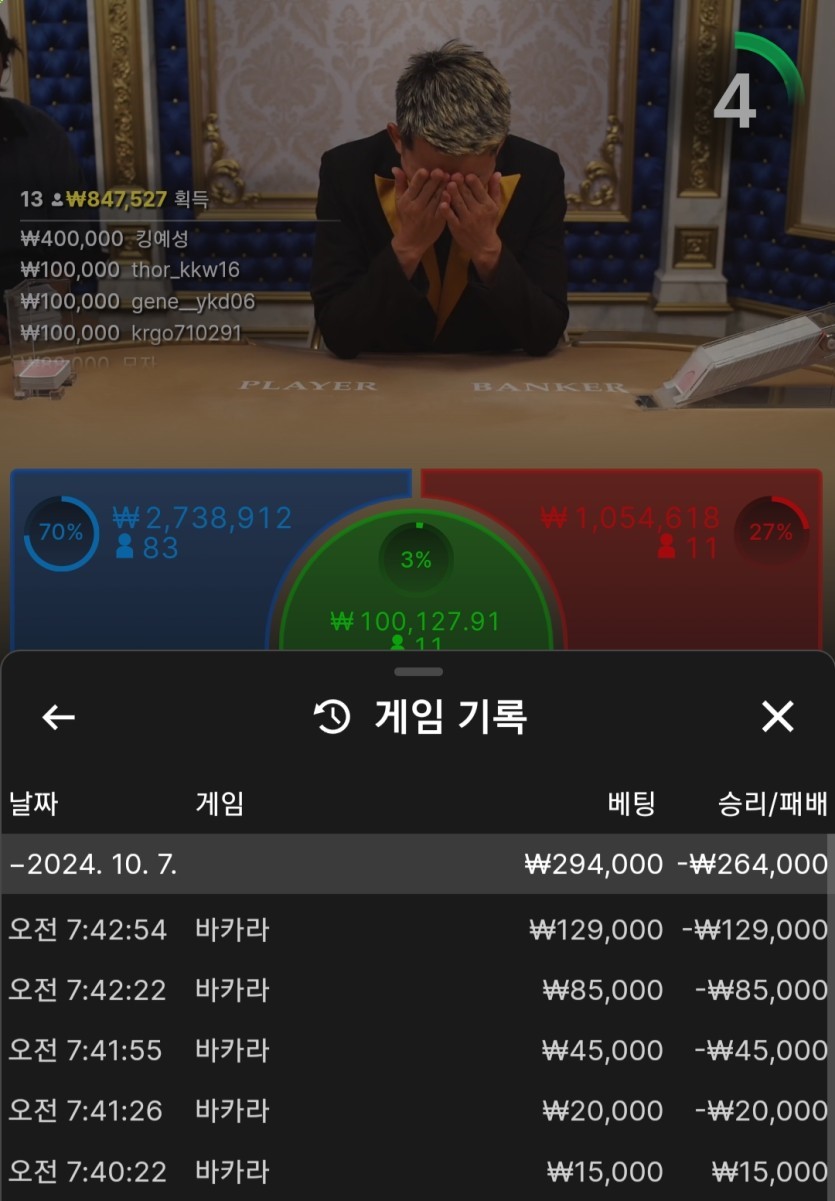
Task: Open the 7:40:22 baccarat round record
Action: point(415,1171)
